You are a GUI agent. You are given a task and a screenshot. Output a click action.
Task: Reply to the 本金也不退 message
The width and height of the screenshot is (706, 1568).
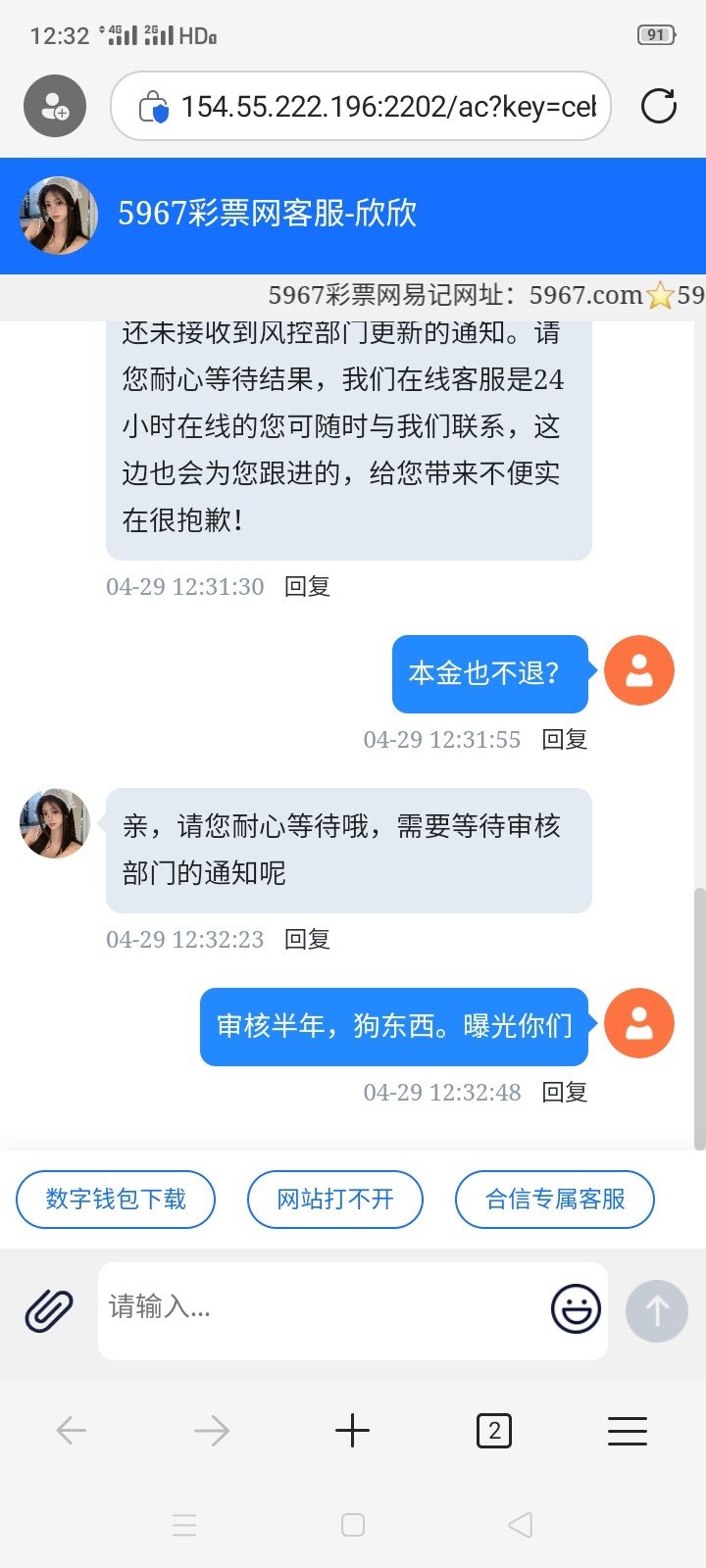point(565,739)
